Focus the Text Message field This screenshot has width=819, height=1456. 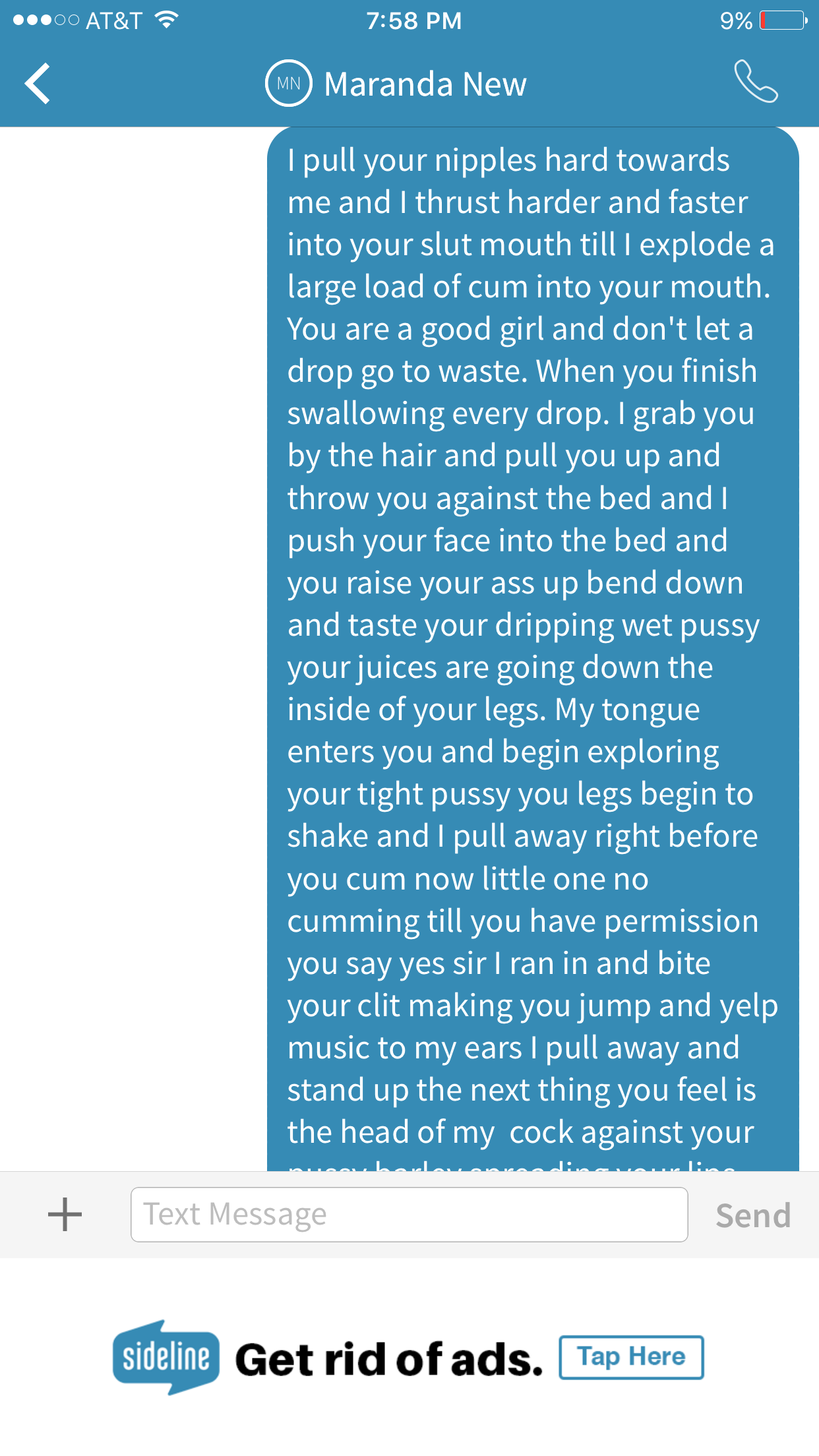409,1215
